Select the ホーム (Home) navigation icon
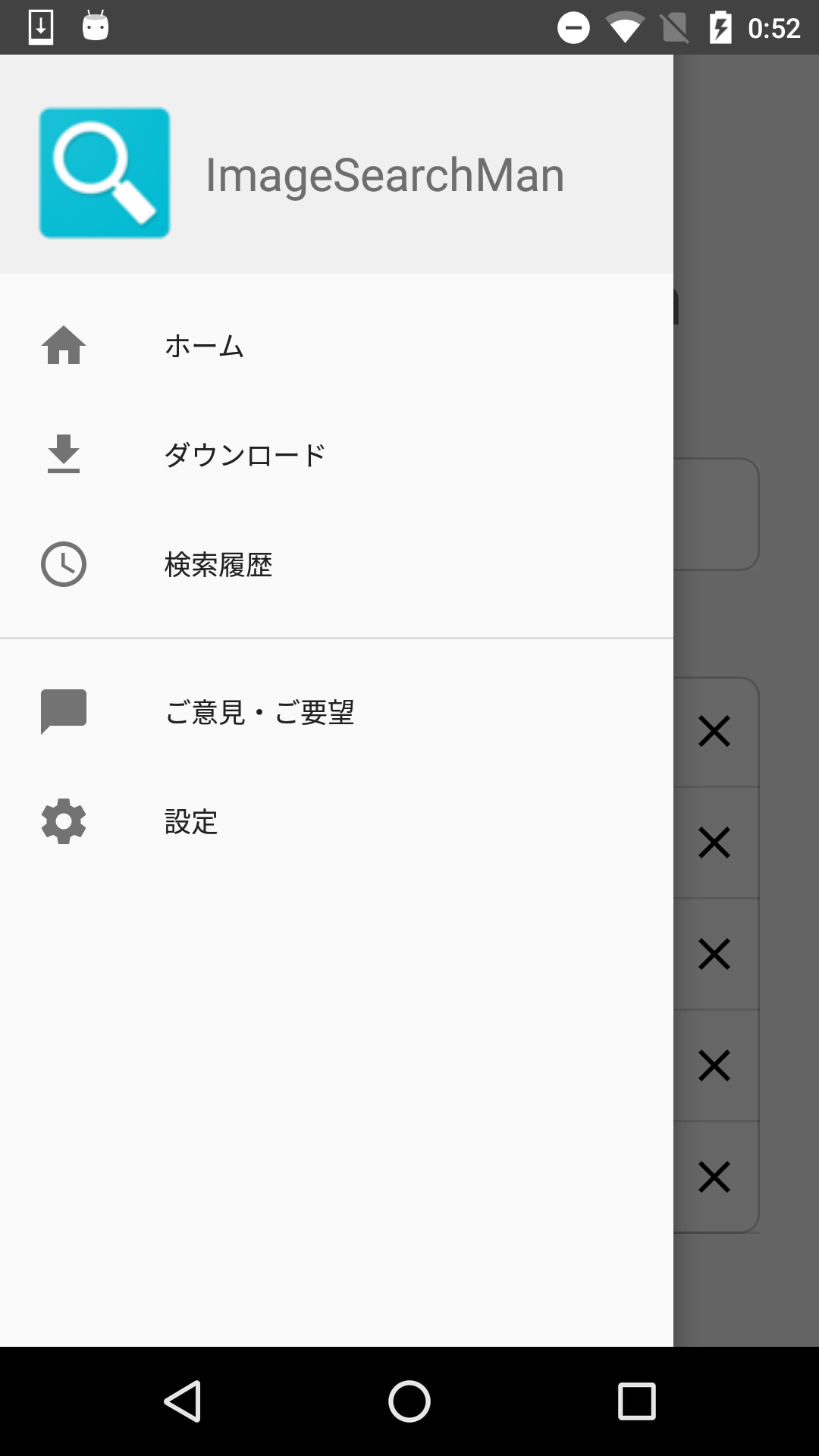The width and height of the screenshot is (819, 1456). 64,346
